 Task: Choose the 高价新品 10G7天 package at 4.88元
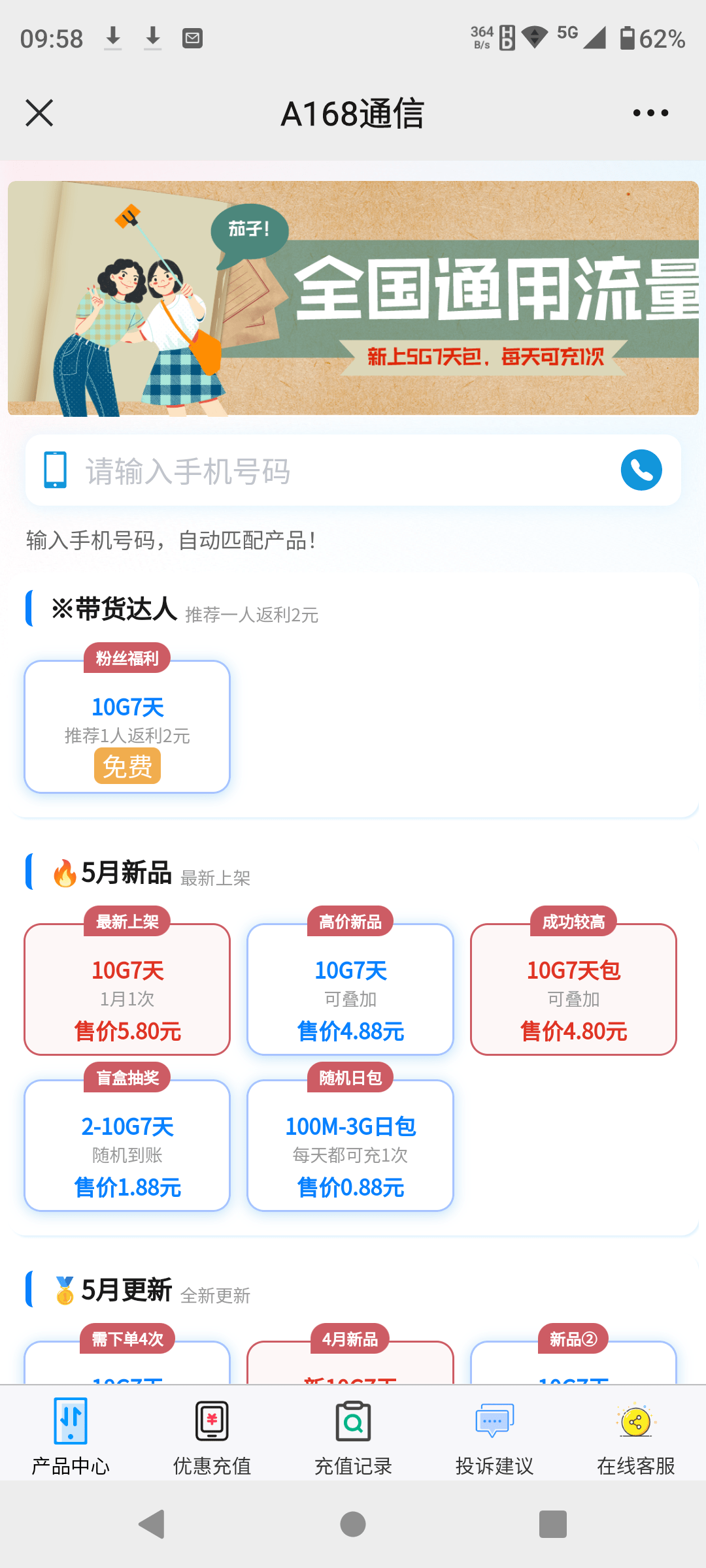pos(350,988)
